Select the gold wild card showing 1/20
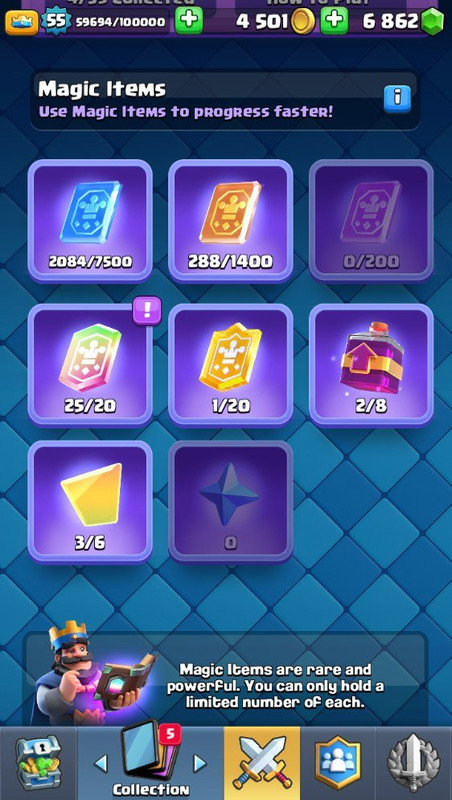This screenshot has width=452, height=800. pyautogui.click(x=231, y=364)
